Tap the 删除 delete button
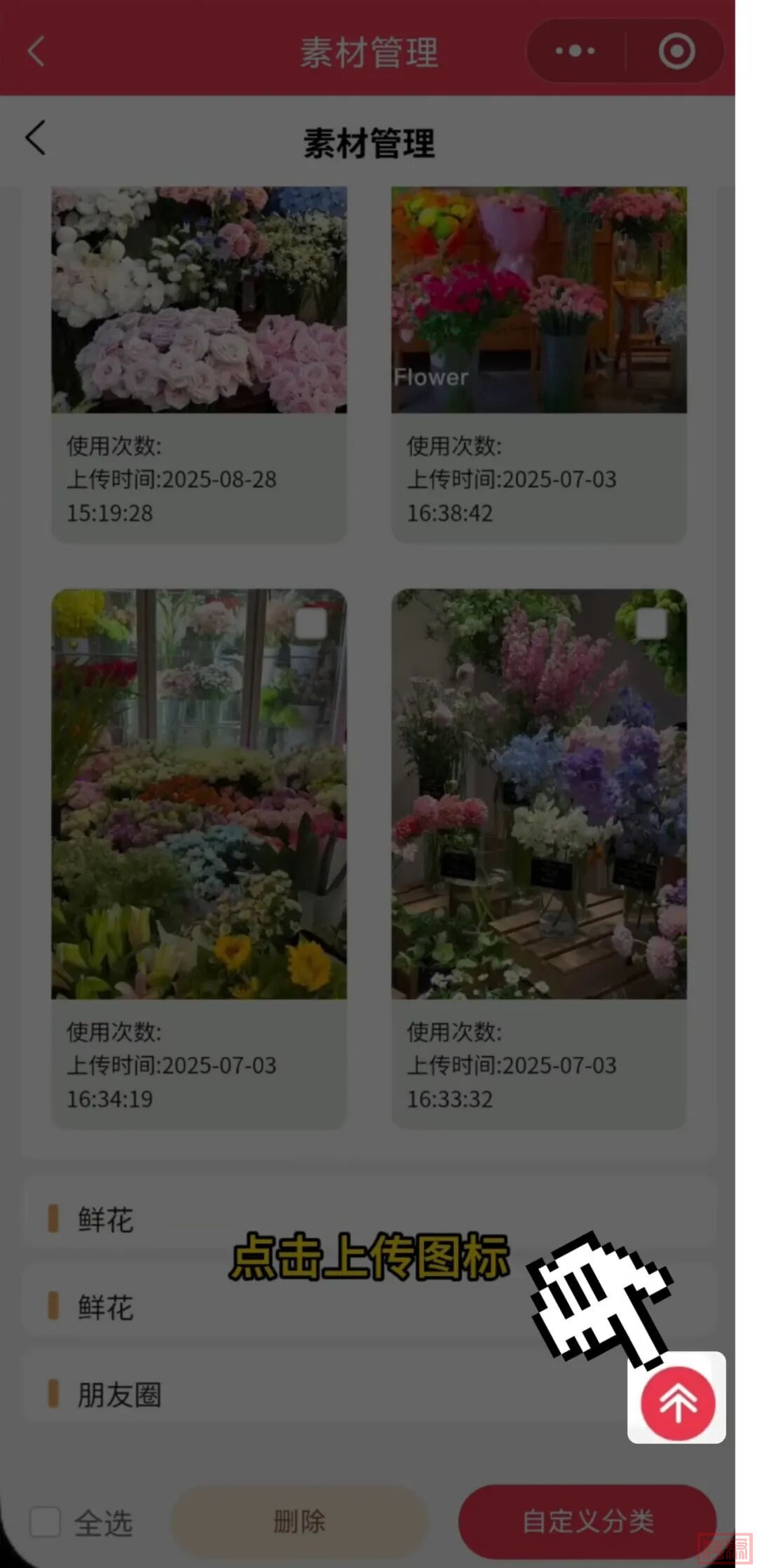The image size is (757, 1568). (x=299, y=1521)
